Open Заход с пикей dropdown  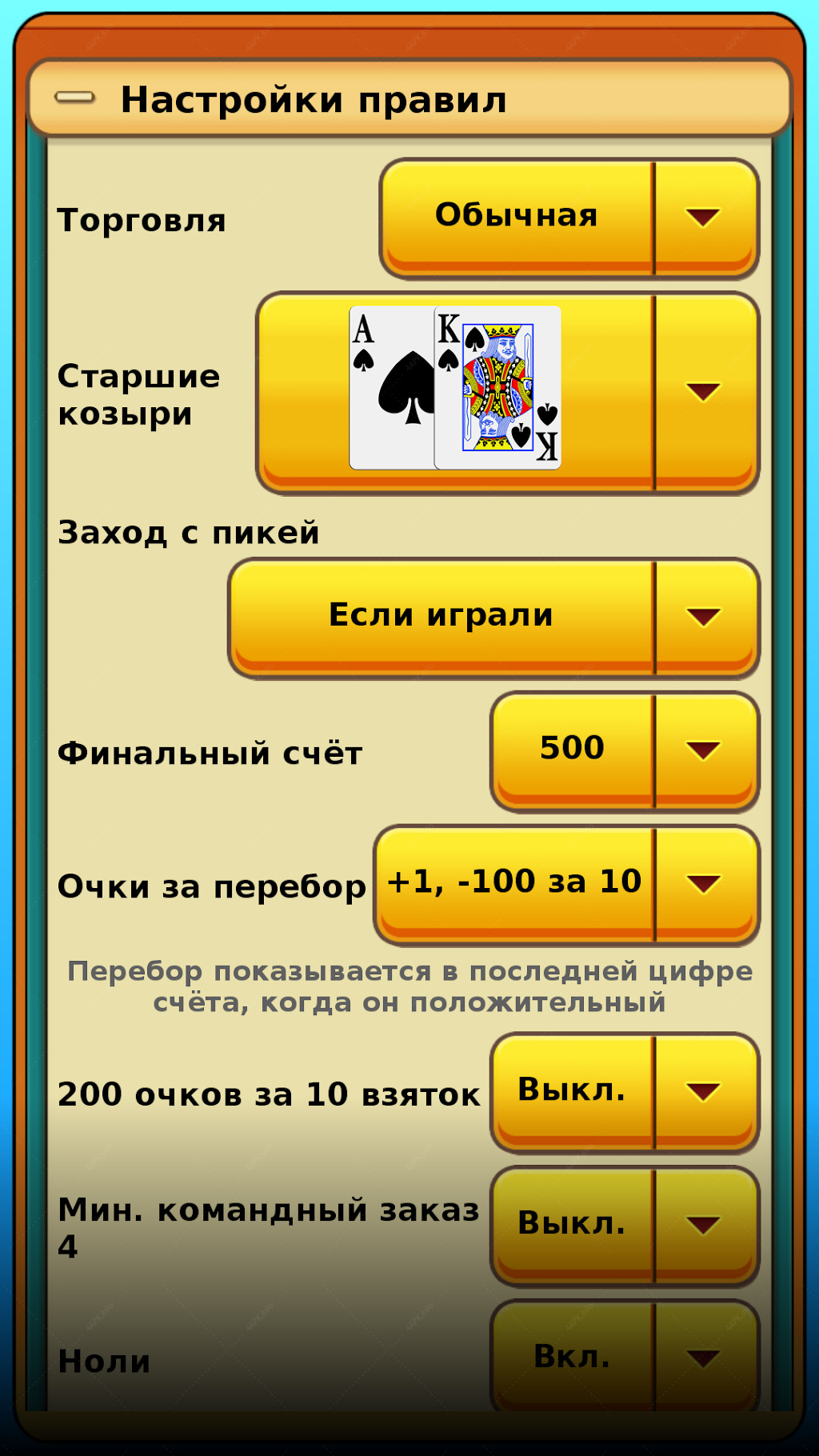pyautogui.click(x=494, y=618)
